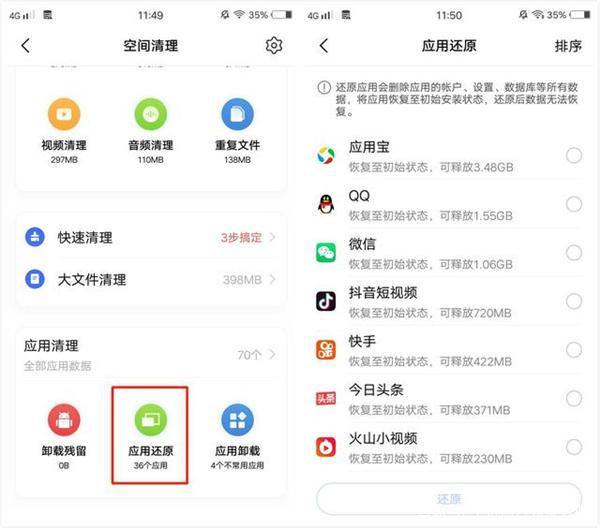Image resolution: width=600 pixels, height=528 pixels.
Task: Tap 排序 to sort apps
Action: point(568,46)
